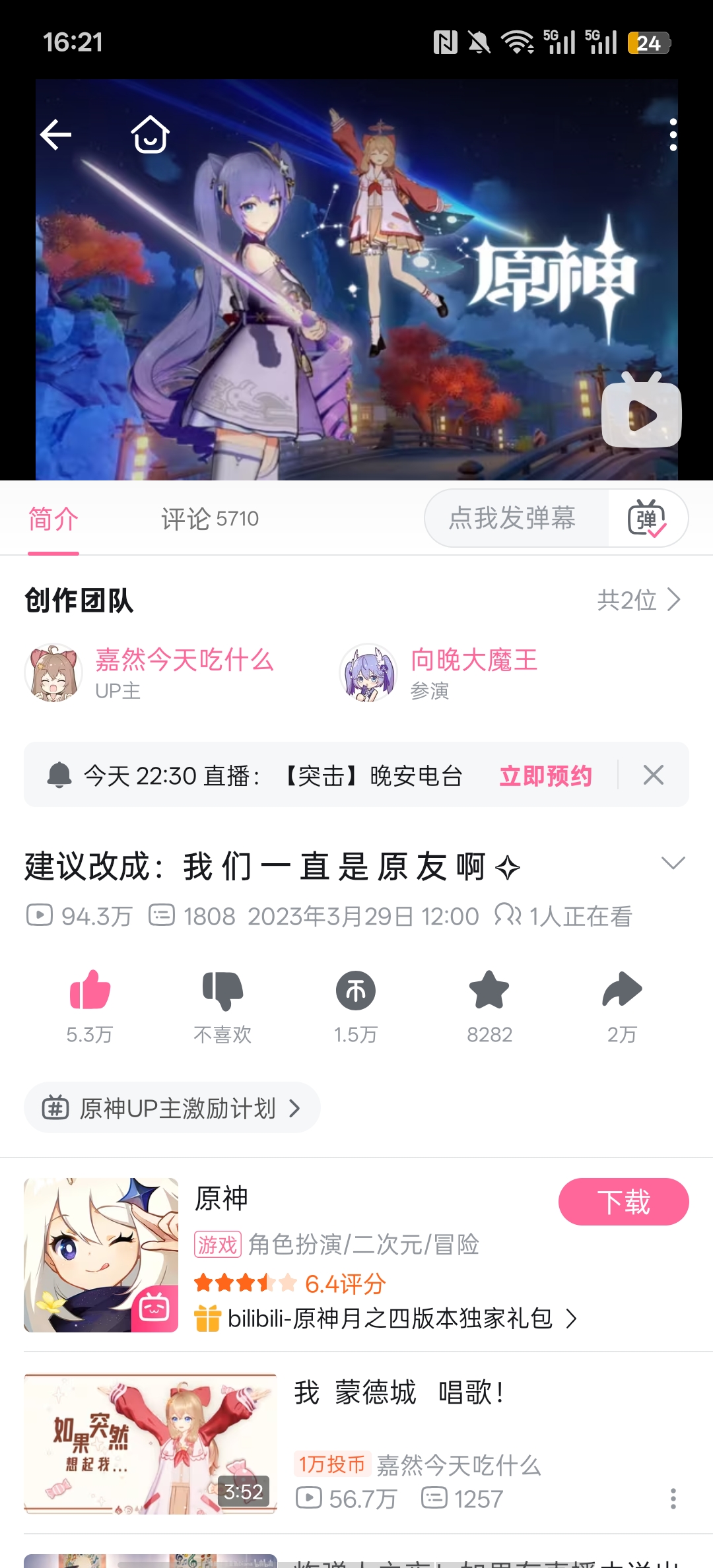Go back using the arrow icon

pos(56,135)
